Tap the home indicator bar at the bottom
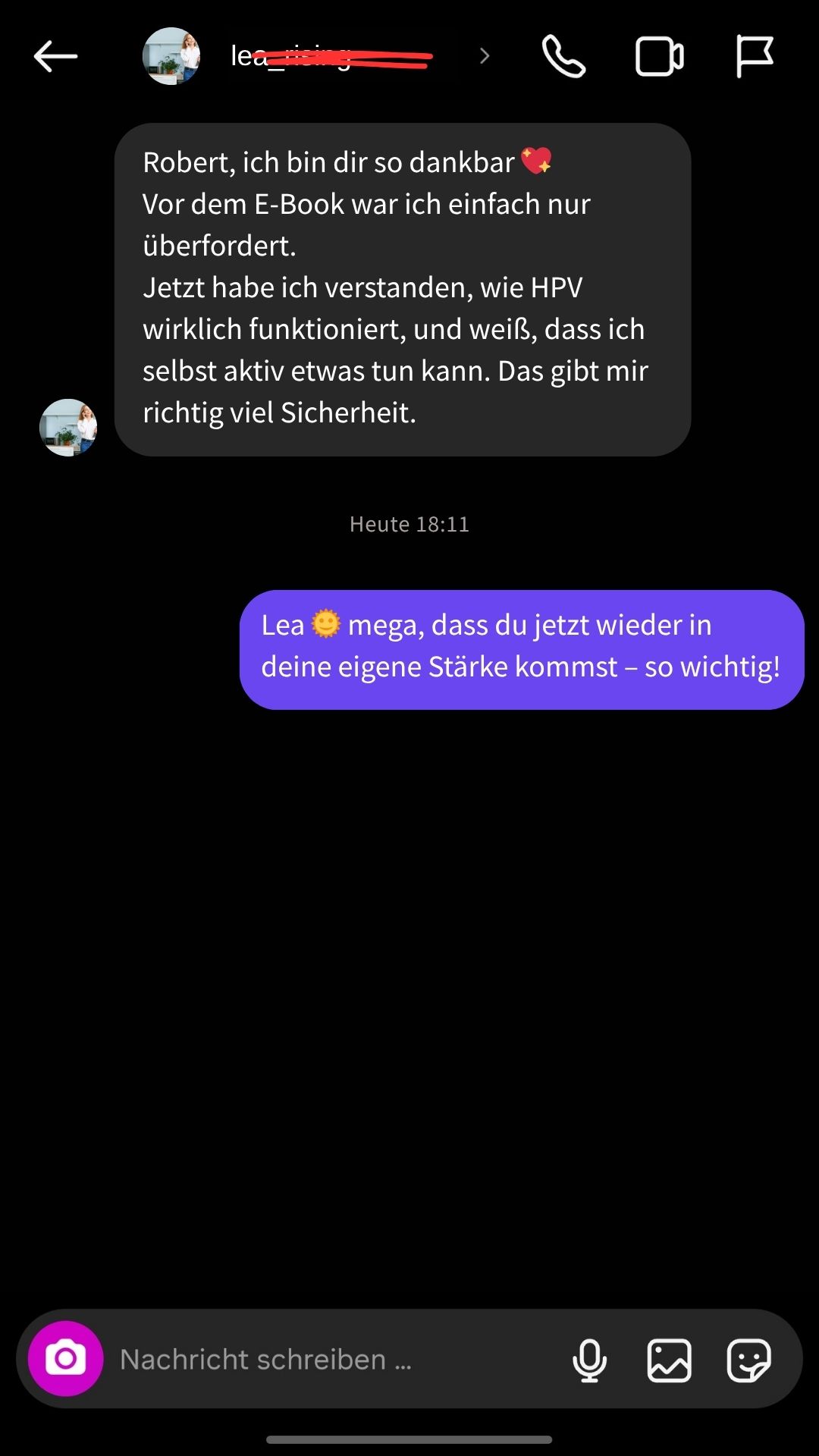819x1456 pixels. [409, 1439]
